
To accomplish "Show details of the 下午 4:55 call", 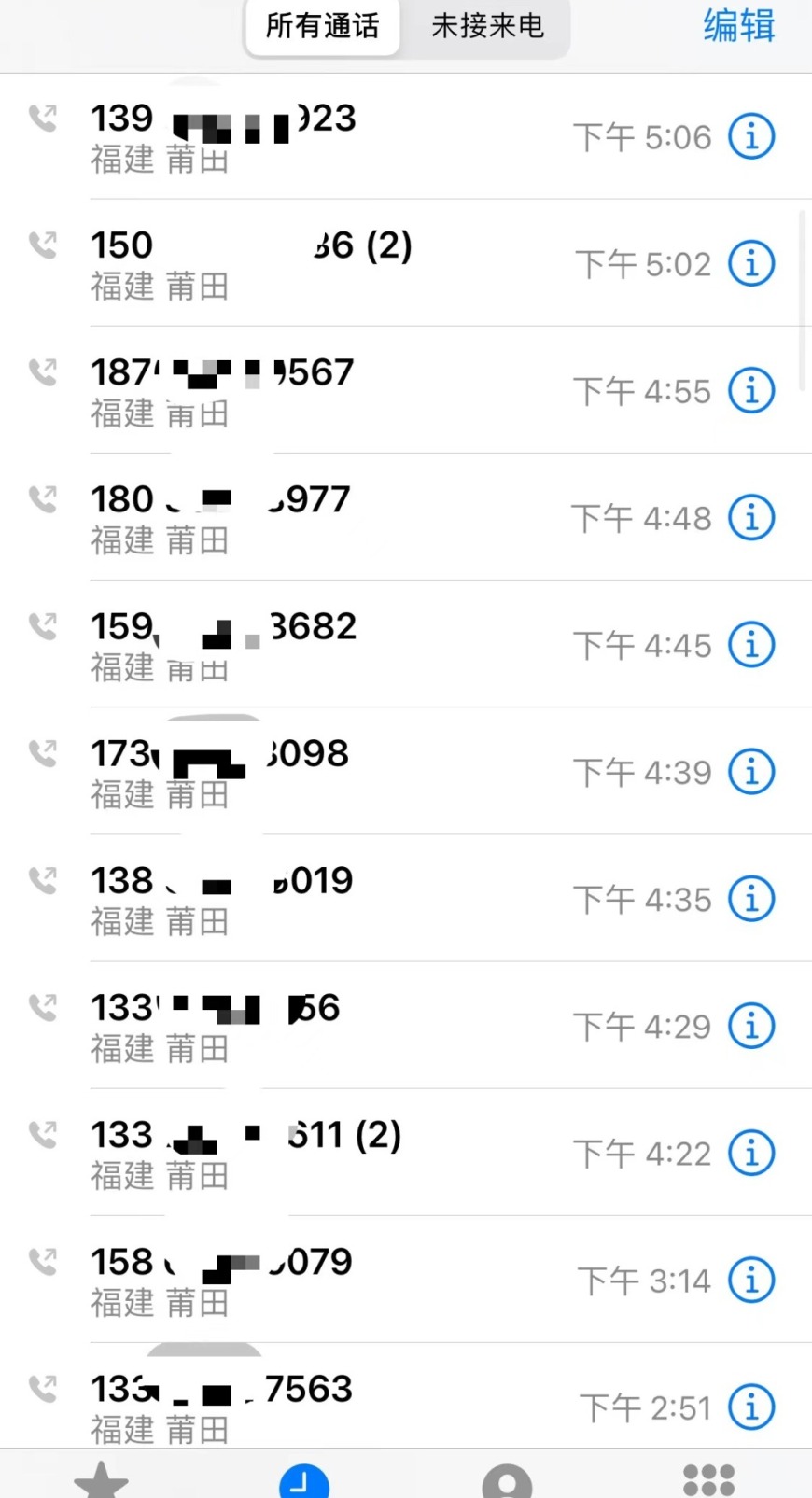I will tap(751, 390).
